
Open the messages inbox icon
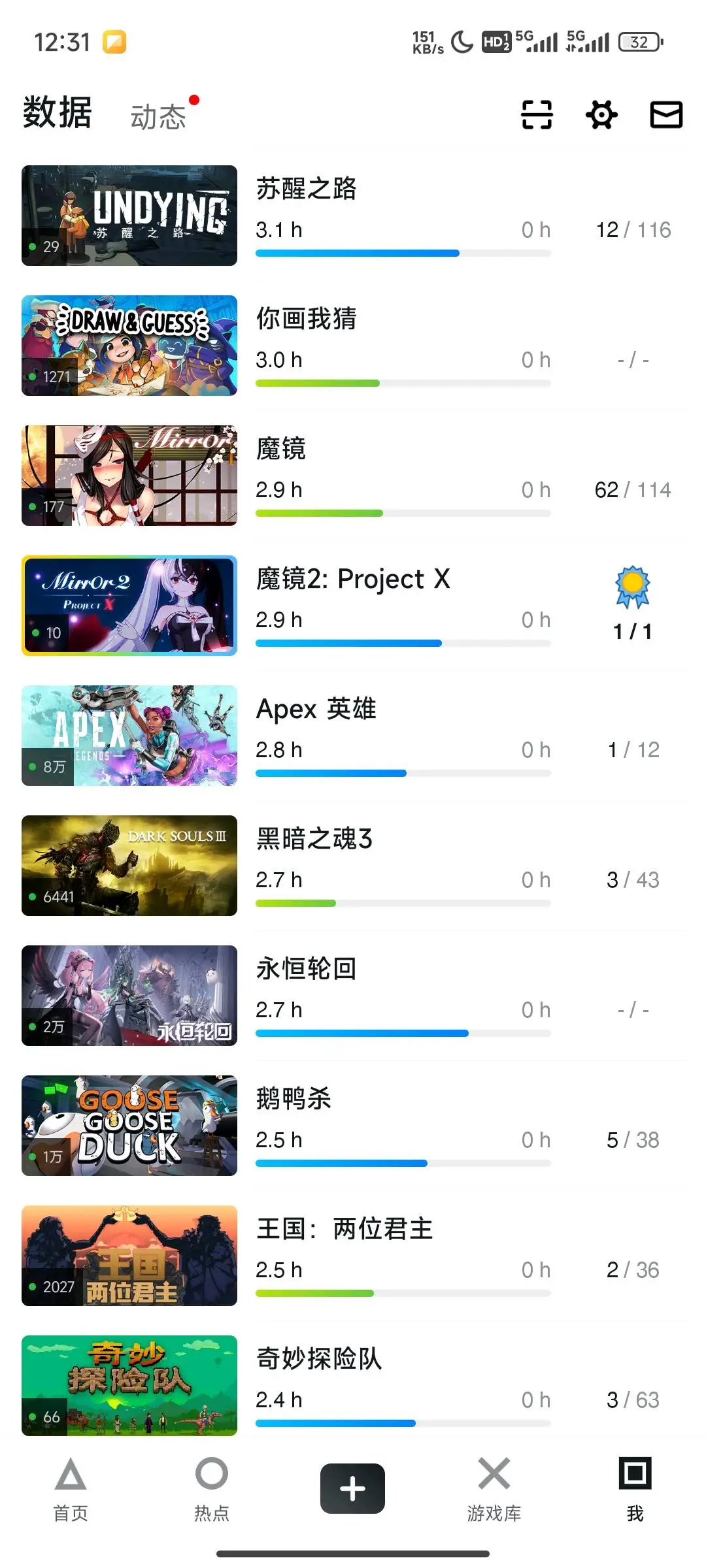click(x=666, y=115)
